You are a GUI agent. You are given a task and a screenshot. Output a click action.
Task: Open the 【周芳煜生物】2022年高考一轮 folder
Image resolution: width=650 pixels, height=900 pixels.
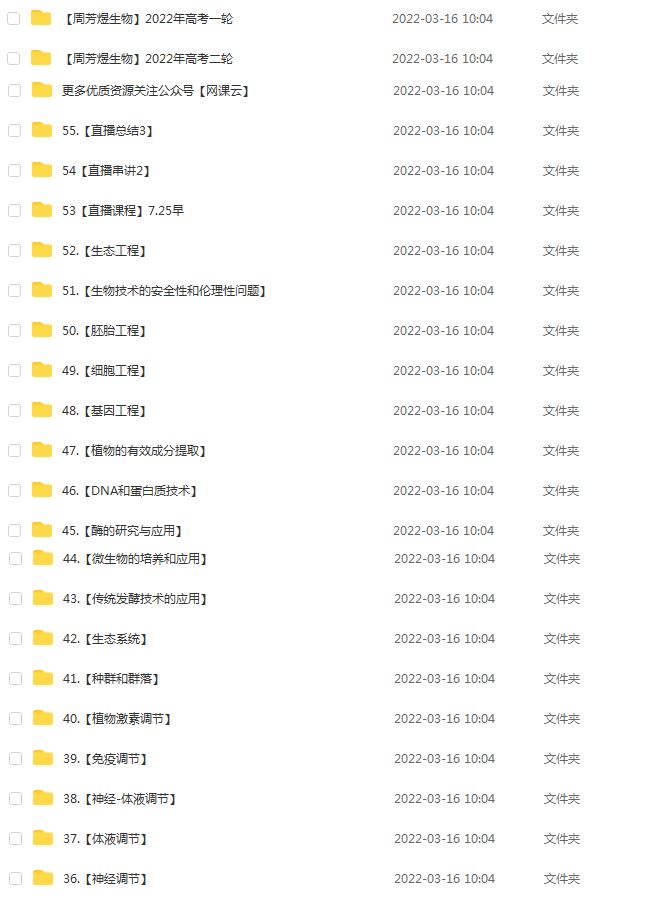tap(147, 18)
